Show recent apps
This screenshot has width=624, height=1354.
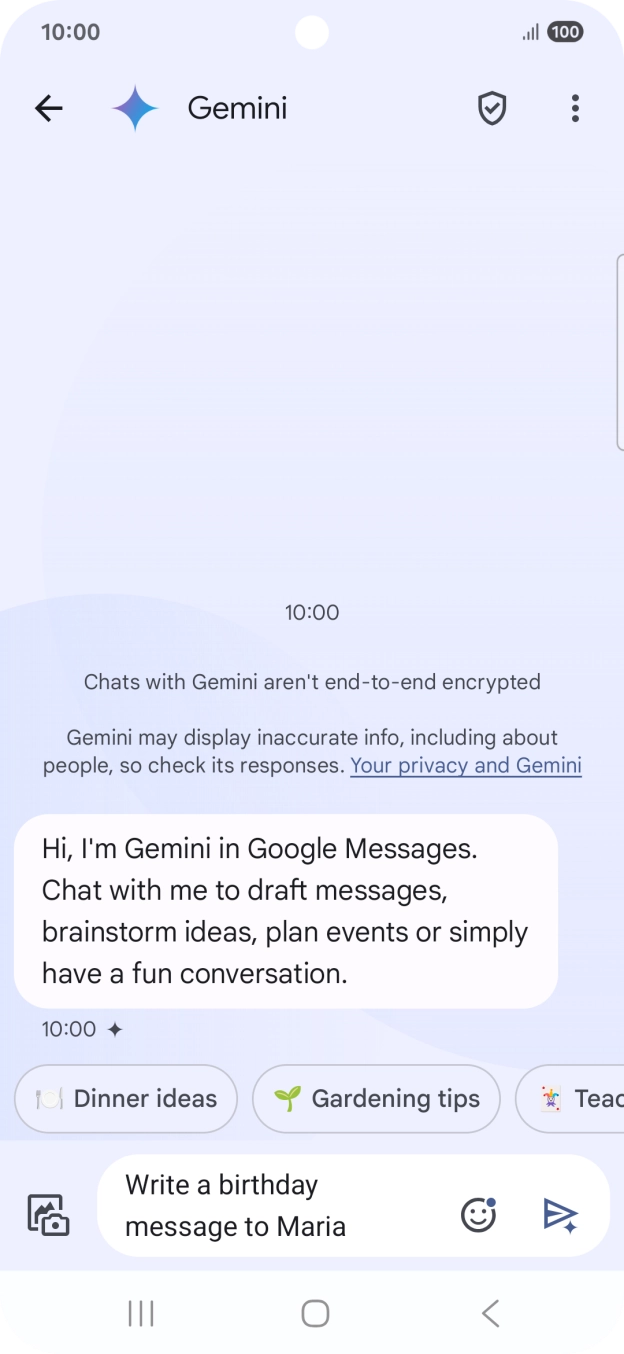141,1313
